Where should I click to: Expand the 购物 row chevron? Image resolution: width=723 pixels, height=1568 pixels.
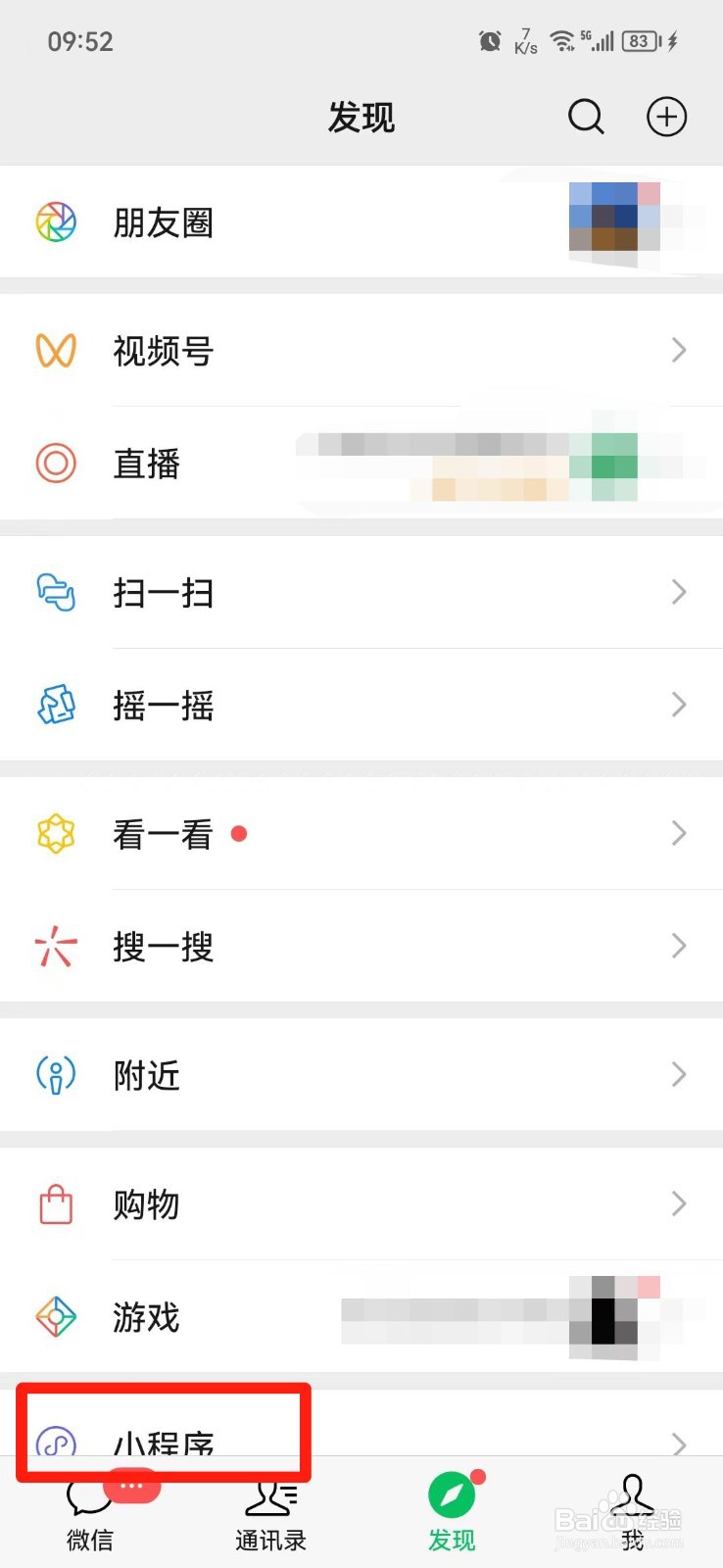click(679, 1204)
